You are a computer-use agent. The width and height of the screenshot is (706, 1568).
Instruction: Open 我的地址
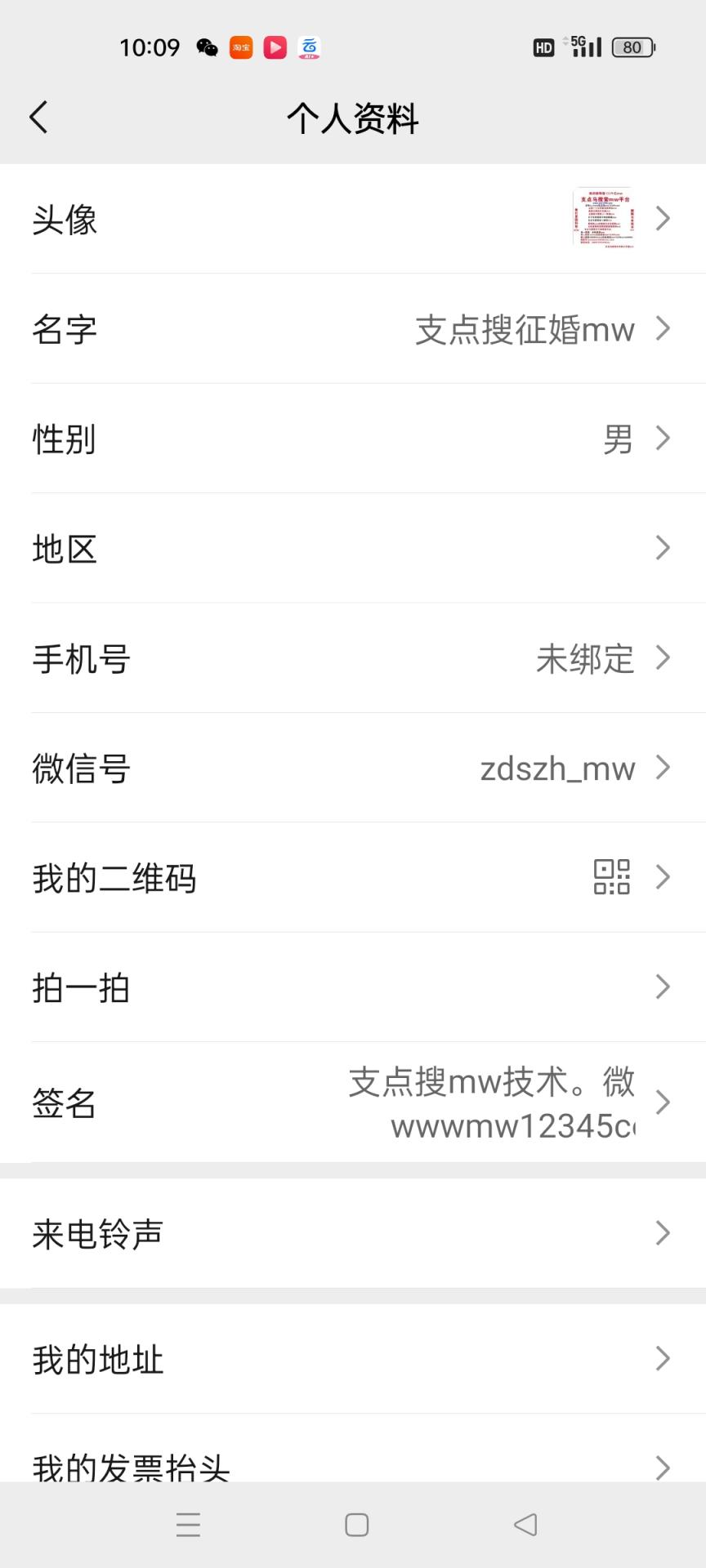tap(353, 1359)
